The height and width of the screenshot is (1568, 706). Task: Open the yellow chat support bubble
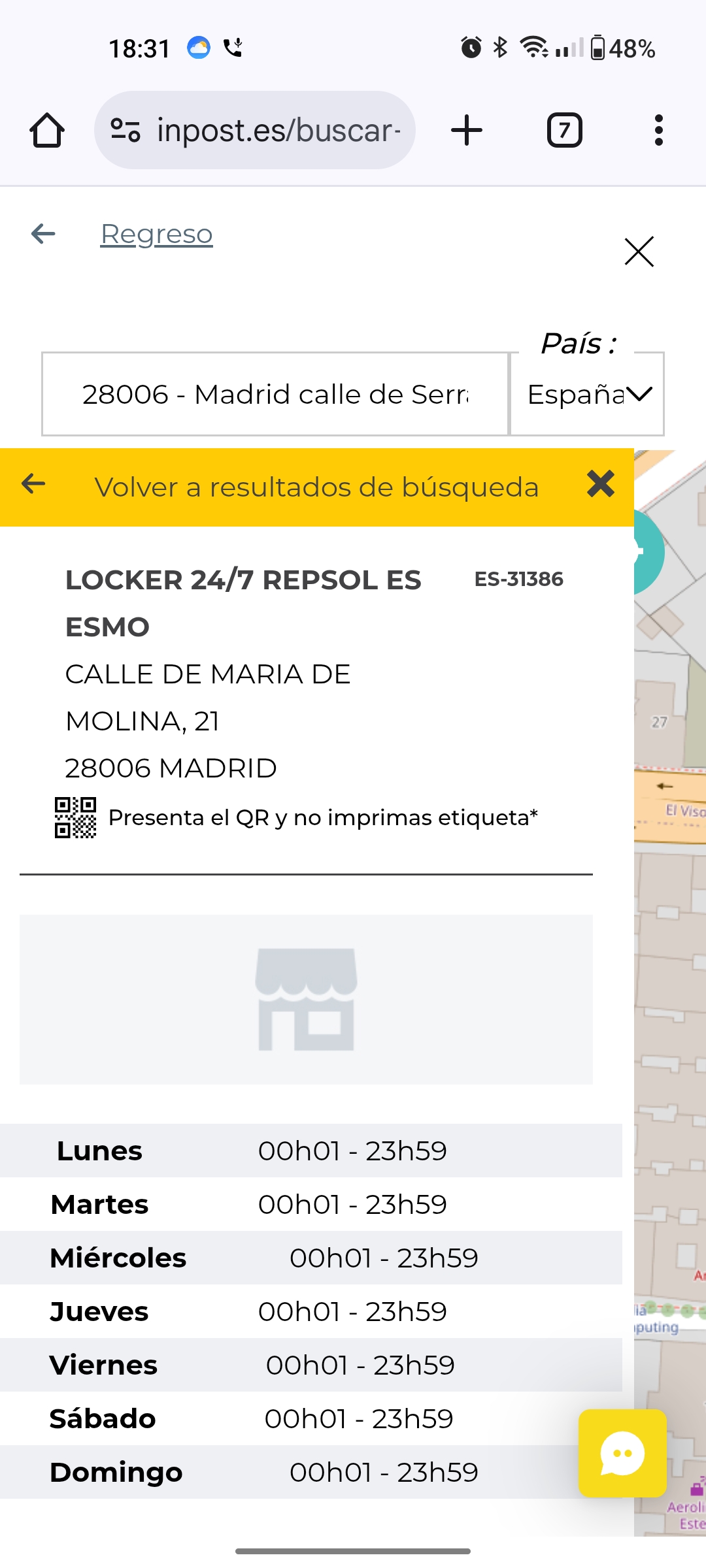pyautogui.click(x=622, y=1453)
